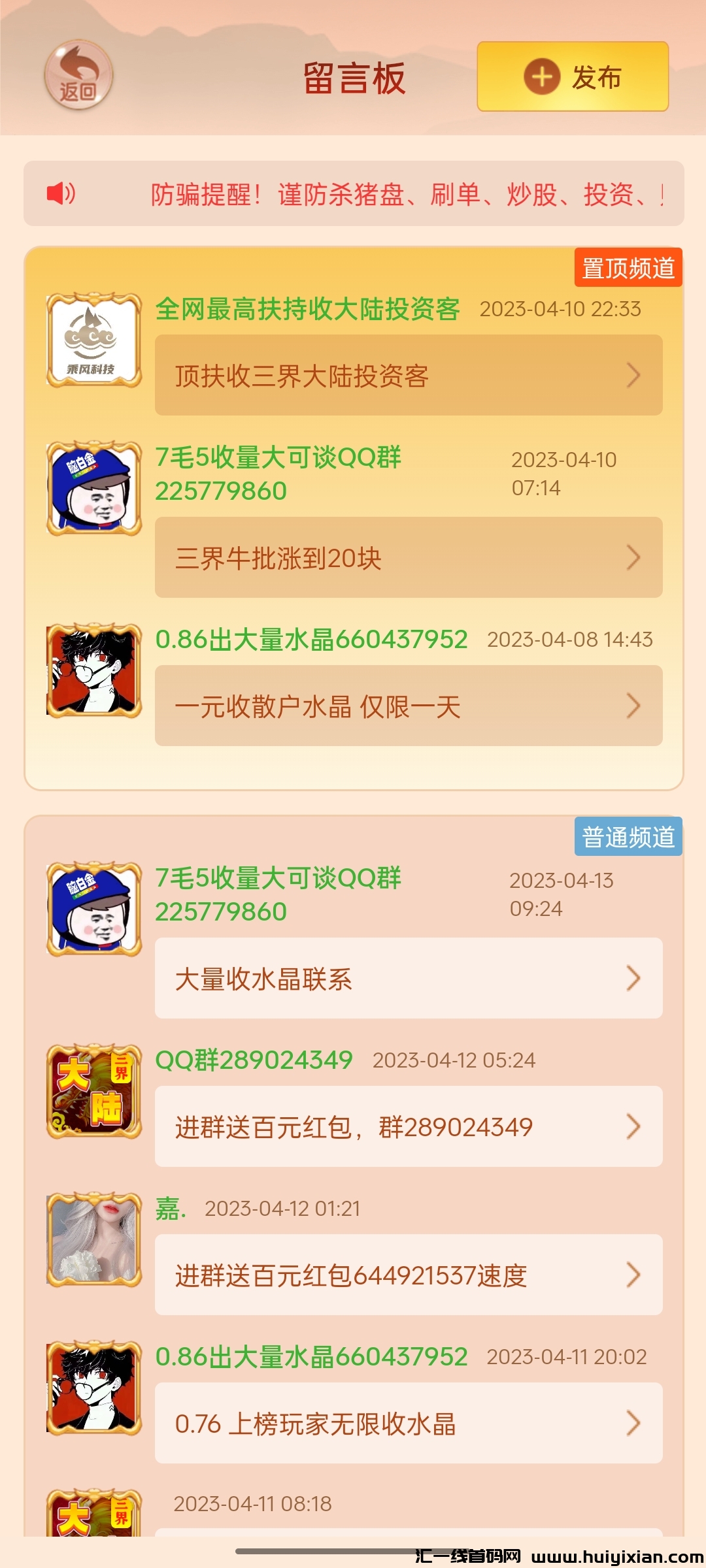Open the message 顶扶收三界大陆投资客
The image size is (706, 1568).
[x=409, y=376]
